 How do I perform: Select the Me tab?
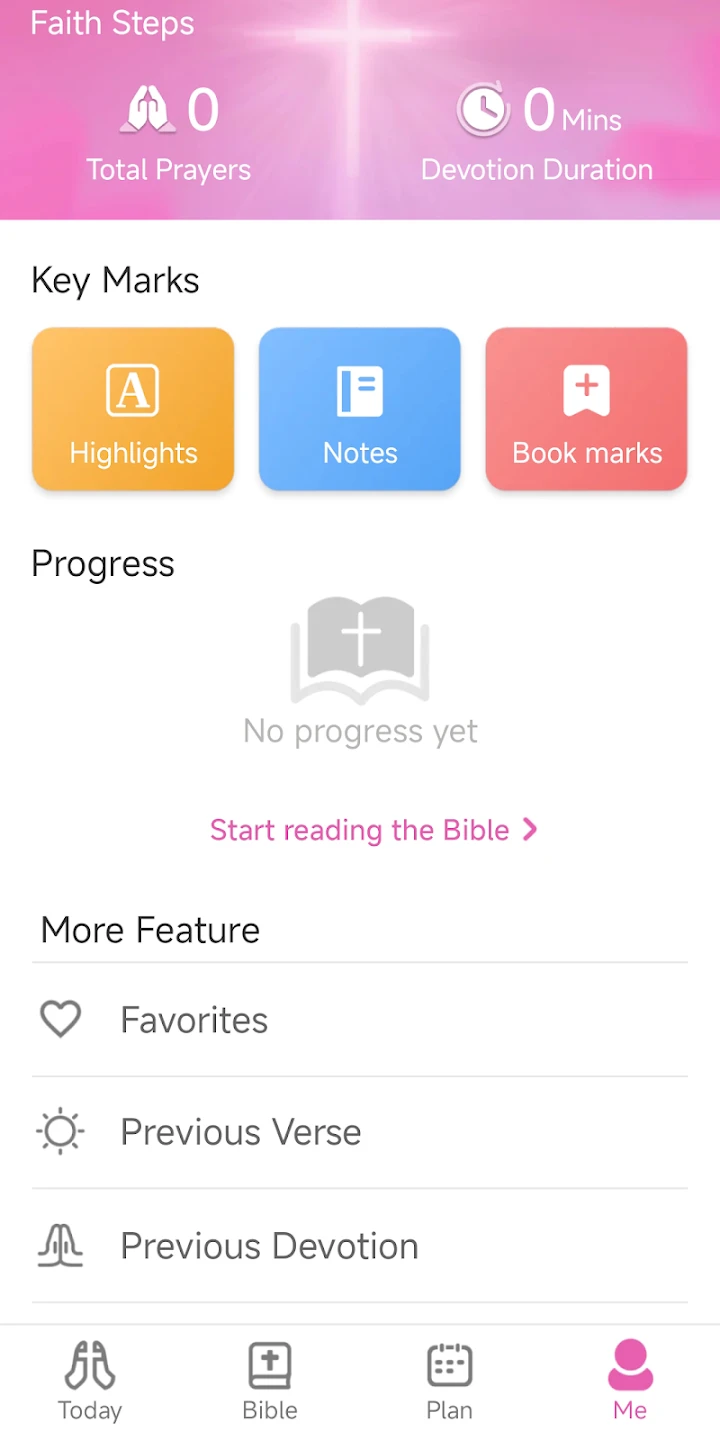pos(630,1382)
